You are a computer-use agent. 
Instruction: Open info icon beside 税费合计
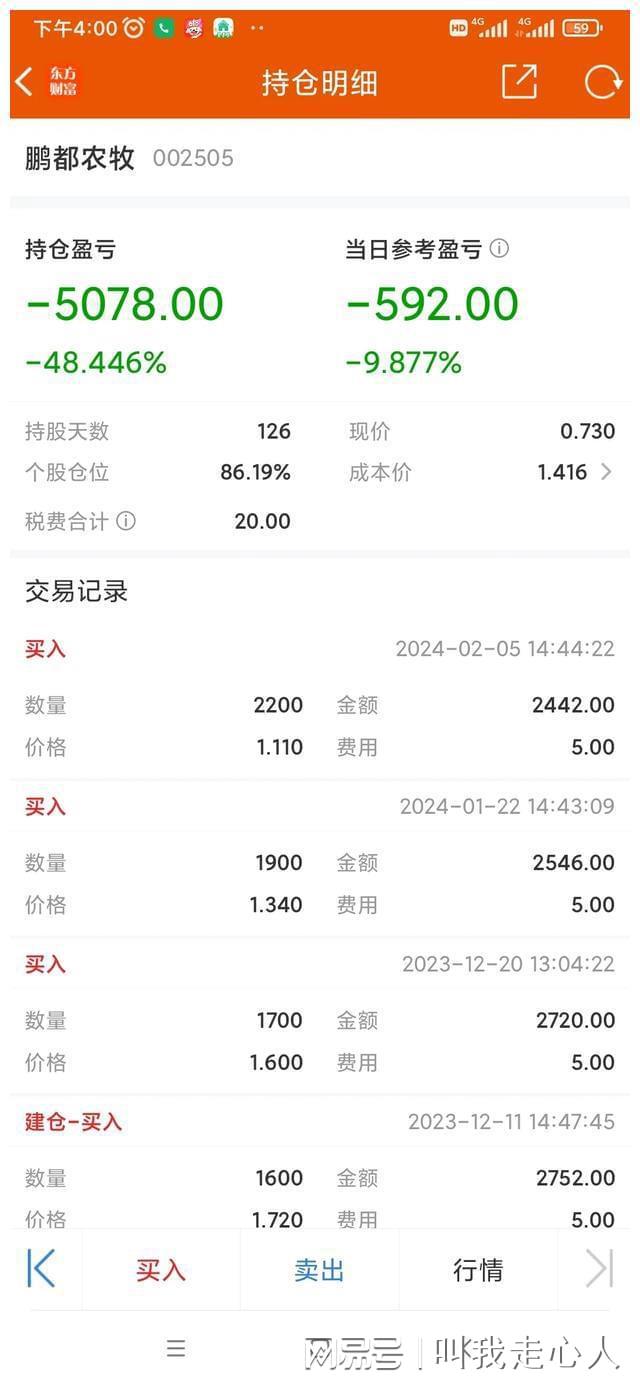pyautogui.click(x=126, y=521)
